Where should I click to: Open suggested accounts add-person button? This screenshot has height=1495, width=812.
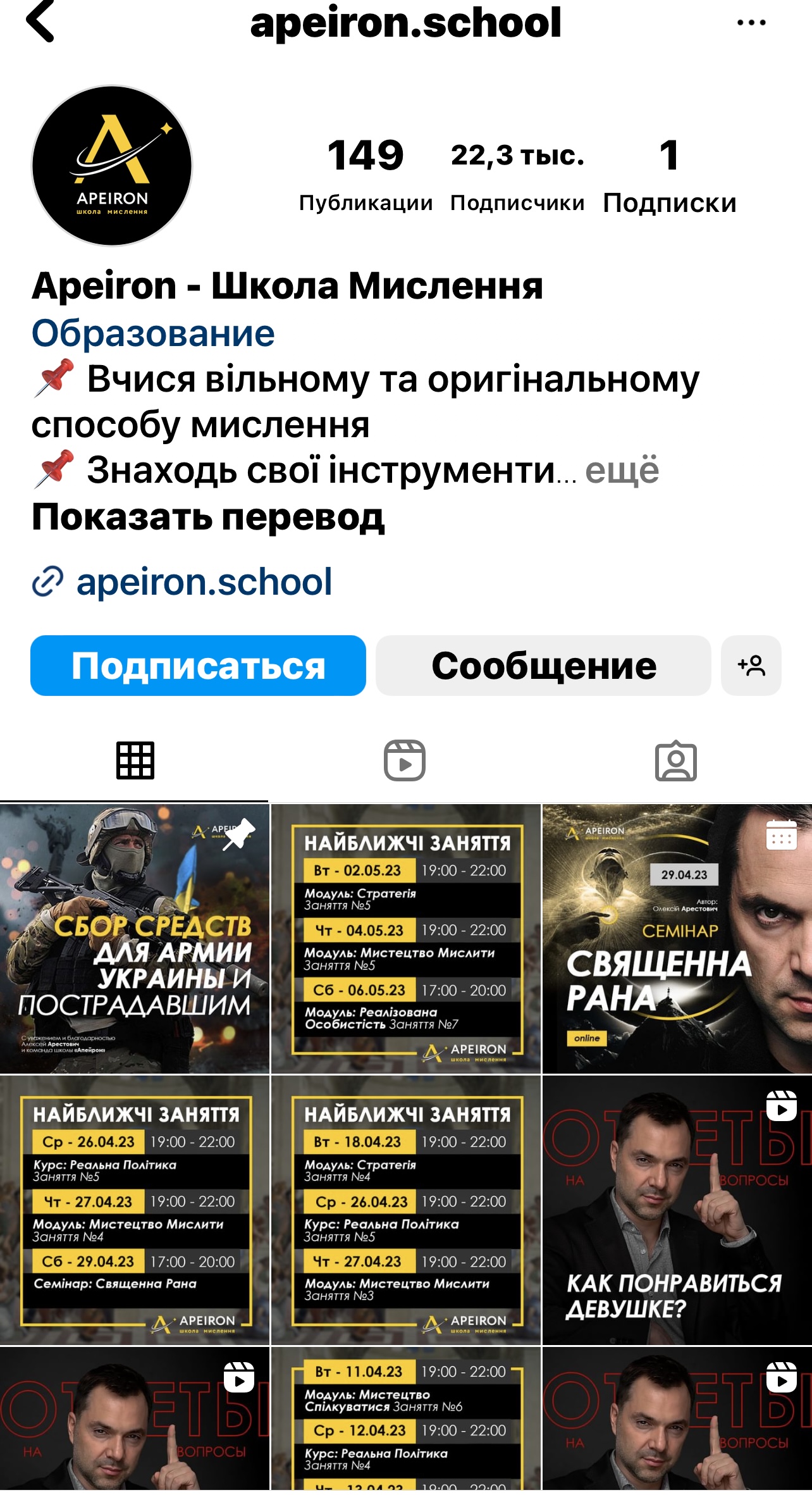click(751, 666)
